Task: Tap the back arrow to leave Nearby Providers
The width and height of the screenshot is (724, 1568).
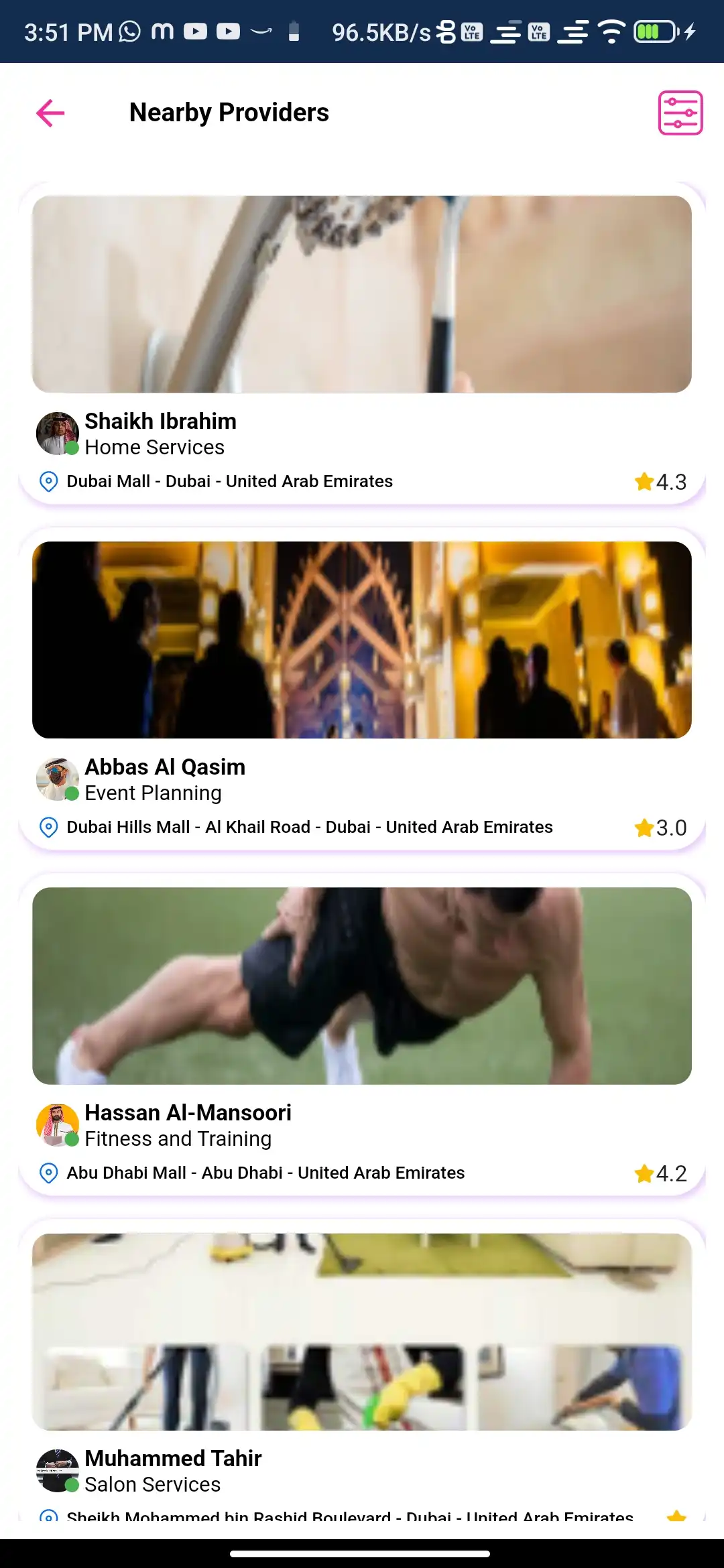Action: pyautogui.click(x=50, y=113)
